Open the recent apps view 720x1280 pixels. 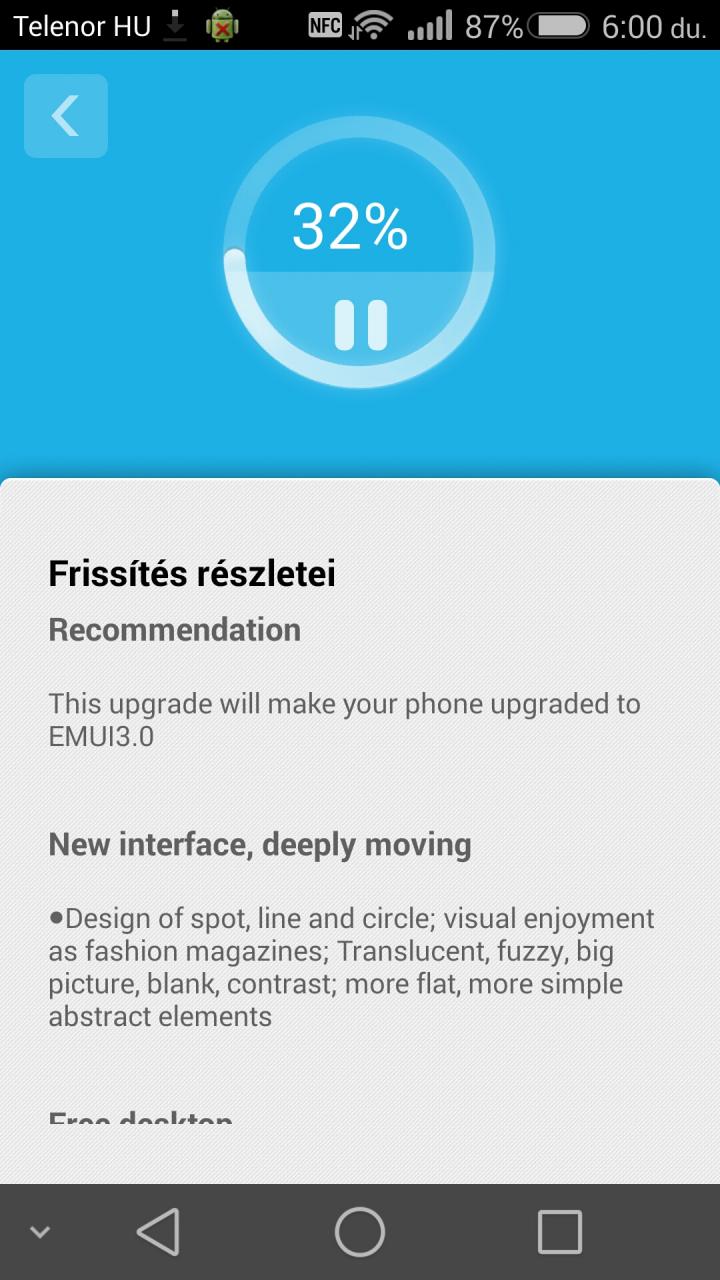tap(560, 1232)
